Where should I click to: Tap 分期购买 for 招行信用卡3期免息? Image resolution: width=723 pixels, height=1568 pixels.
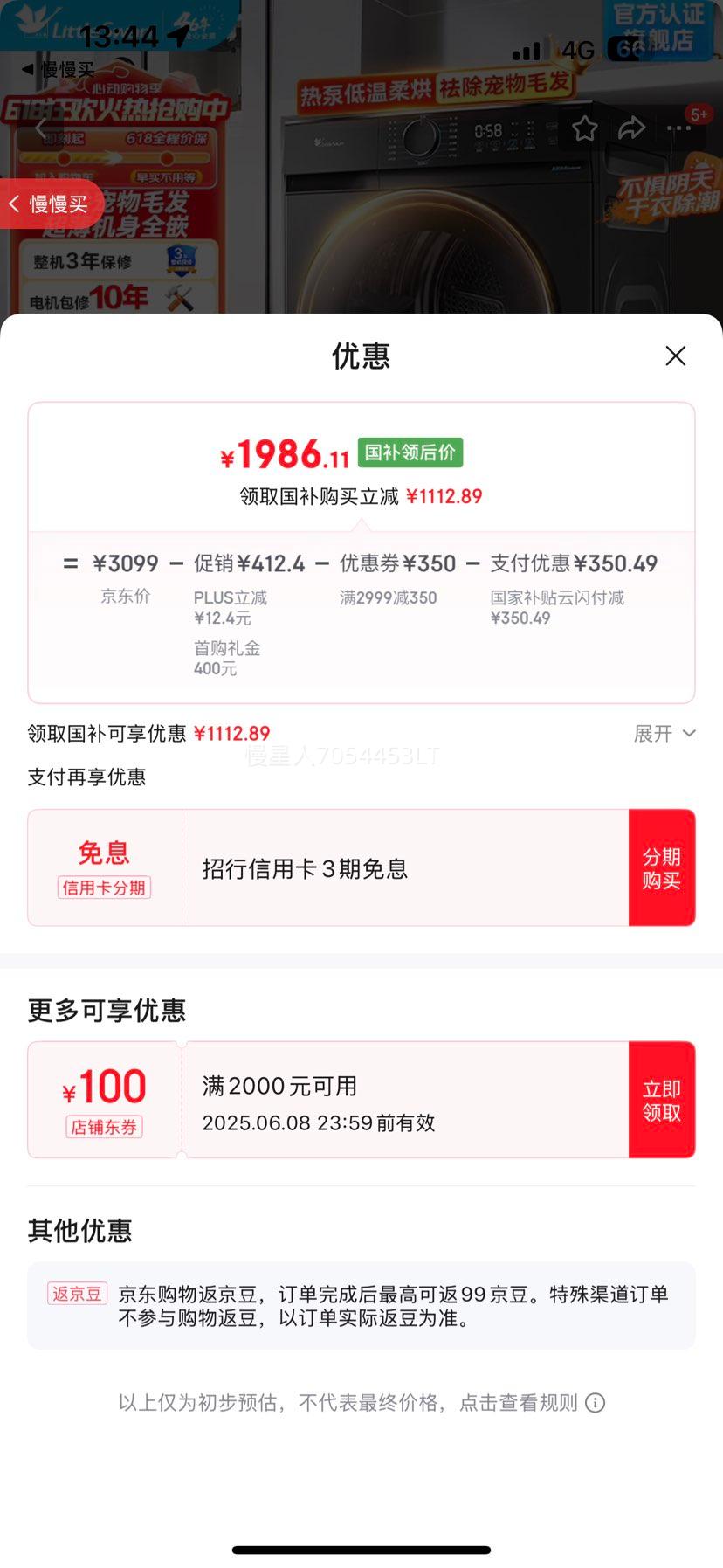661,867
